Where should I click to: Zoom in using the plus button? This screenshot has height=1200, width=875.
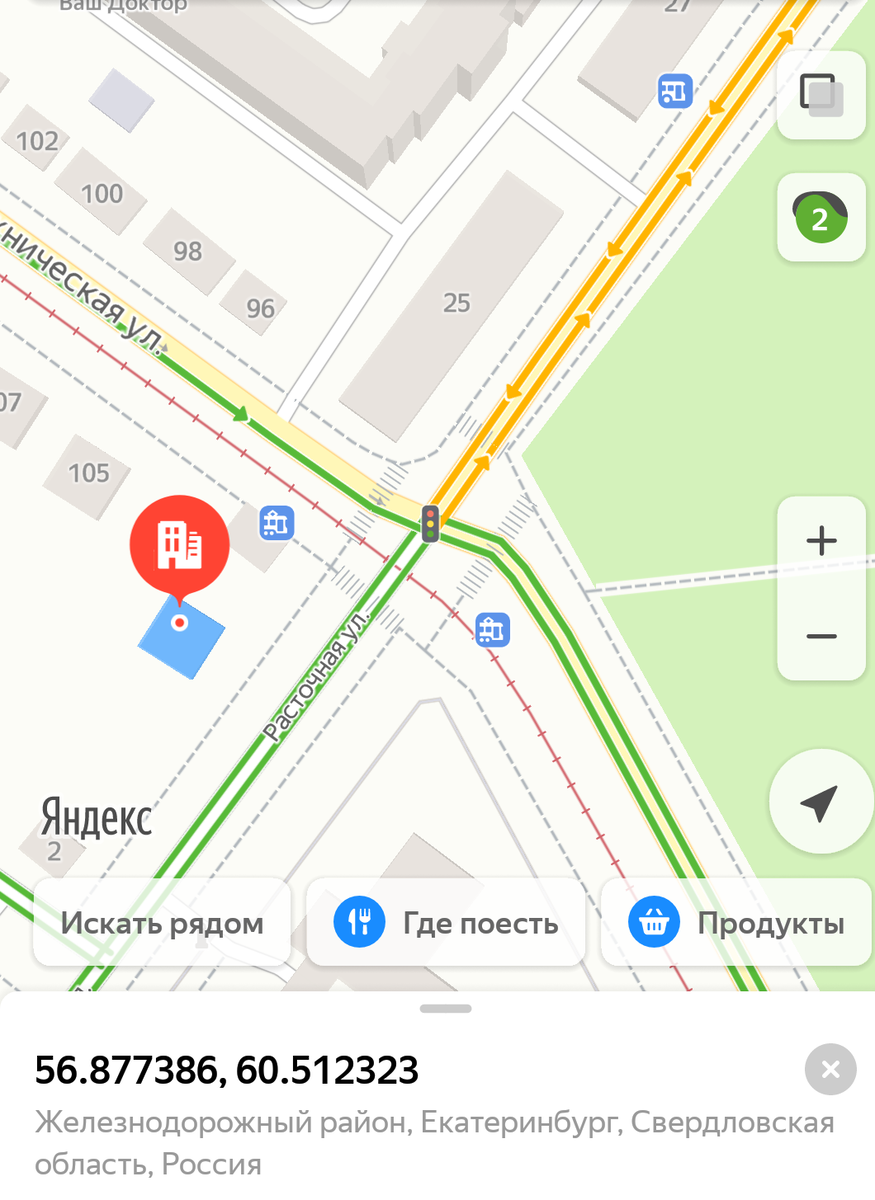[820, 540]
